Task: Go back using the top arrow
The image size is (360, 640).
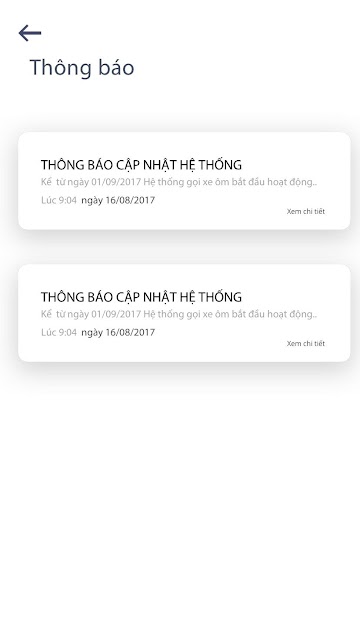Action: click(x=30, y=33)
